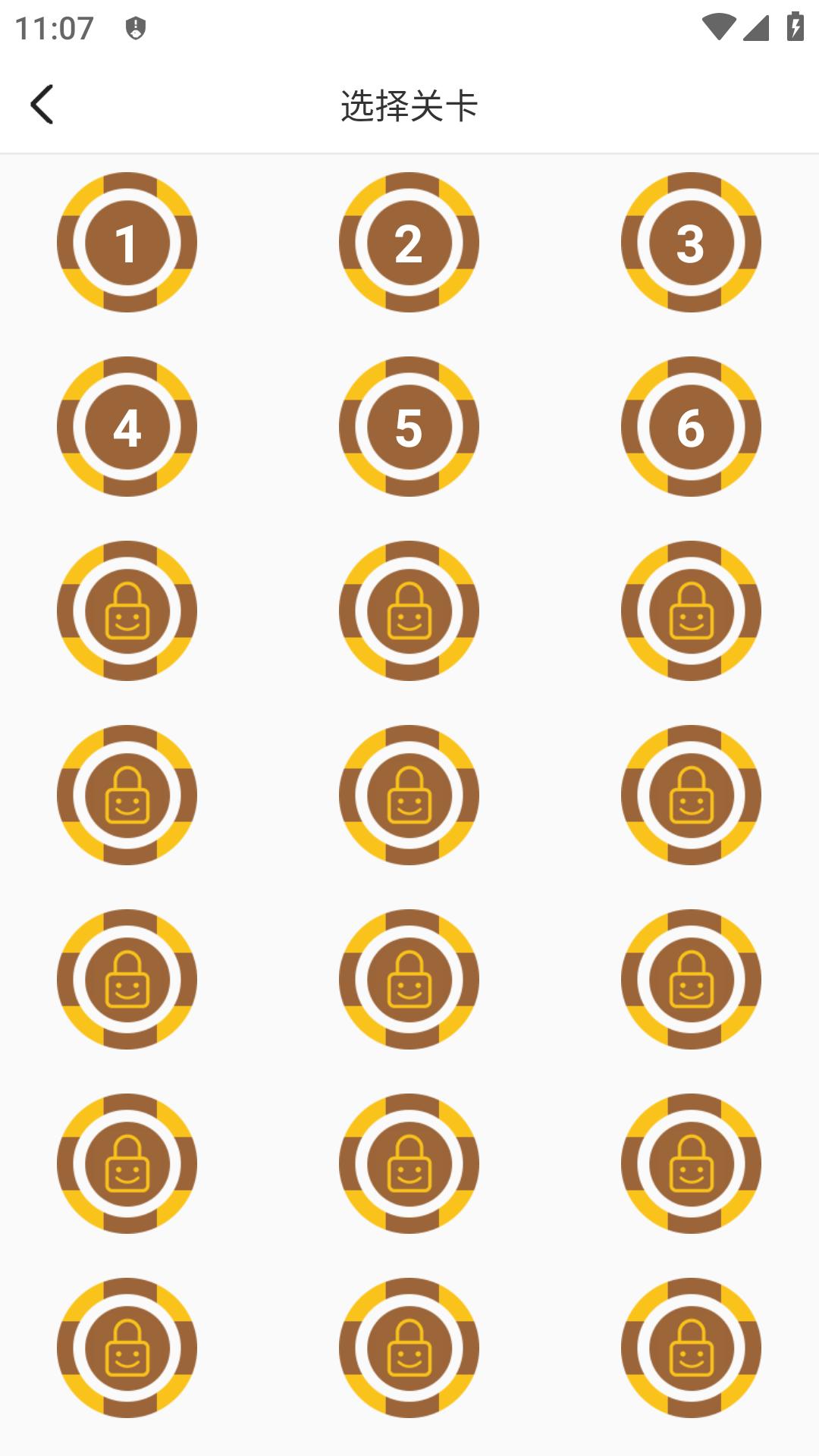Enter level 6
The width and height of the screenshot is (819, 1456).
pyautogui.click(x=691, y=427)
